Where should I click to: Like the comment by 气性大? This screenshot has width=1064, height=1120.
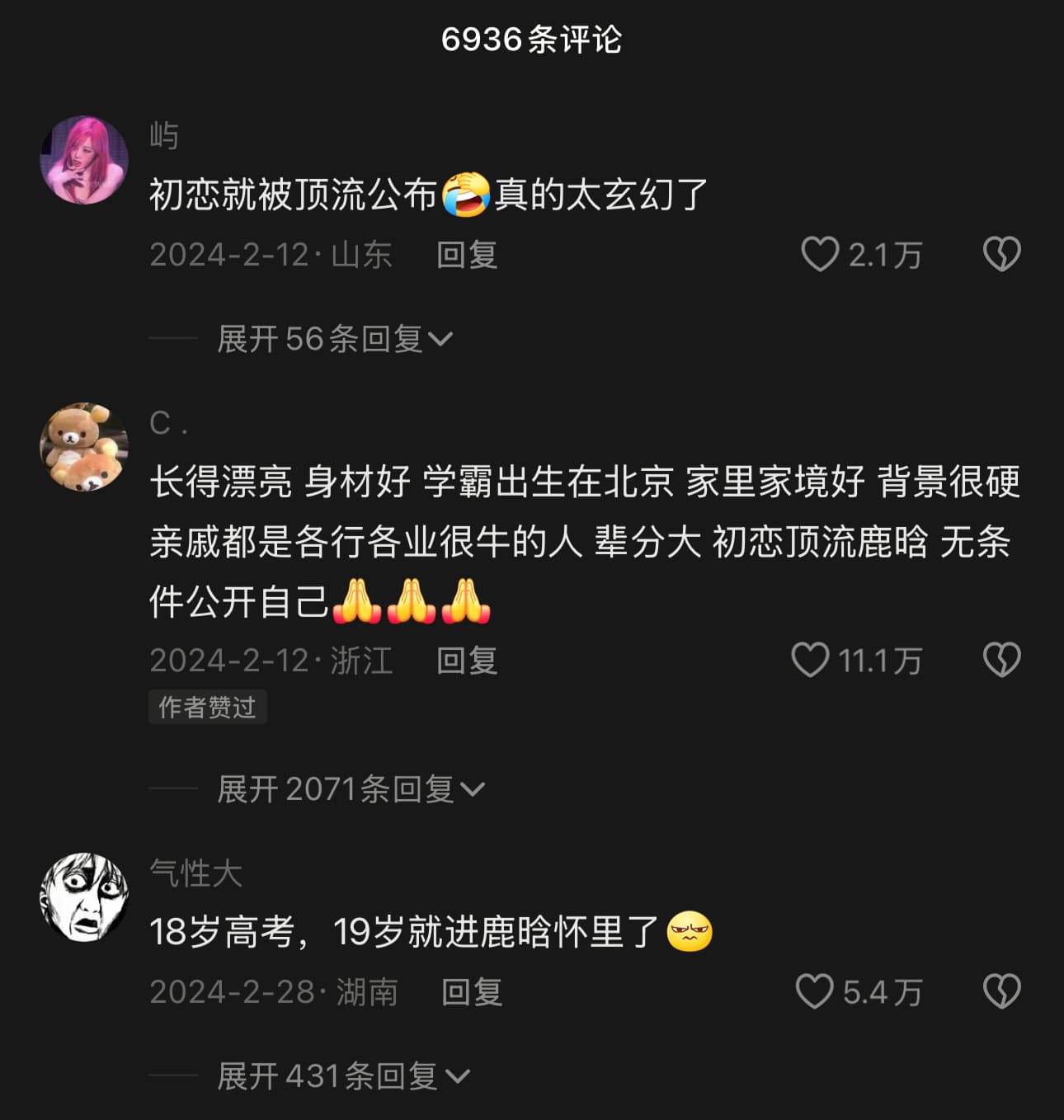coord(814,991)
